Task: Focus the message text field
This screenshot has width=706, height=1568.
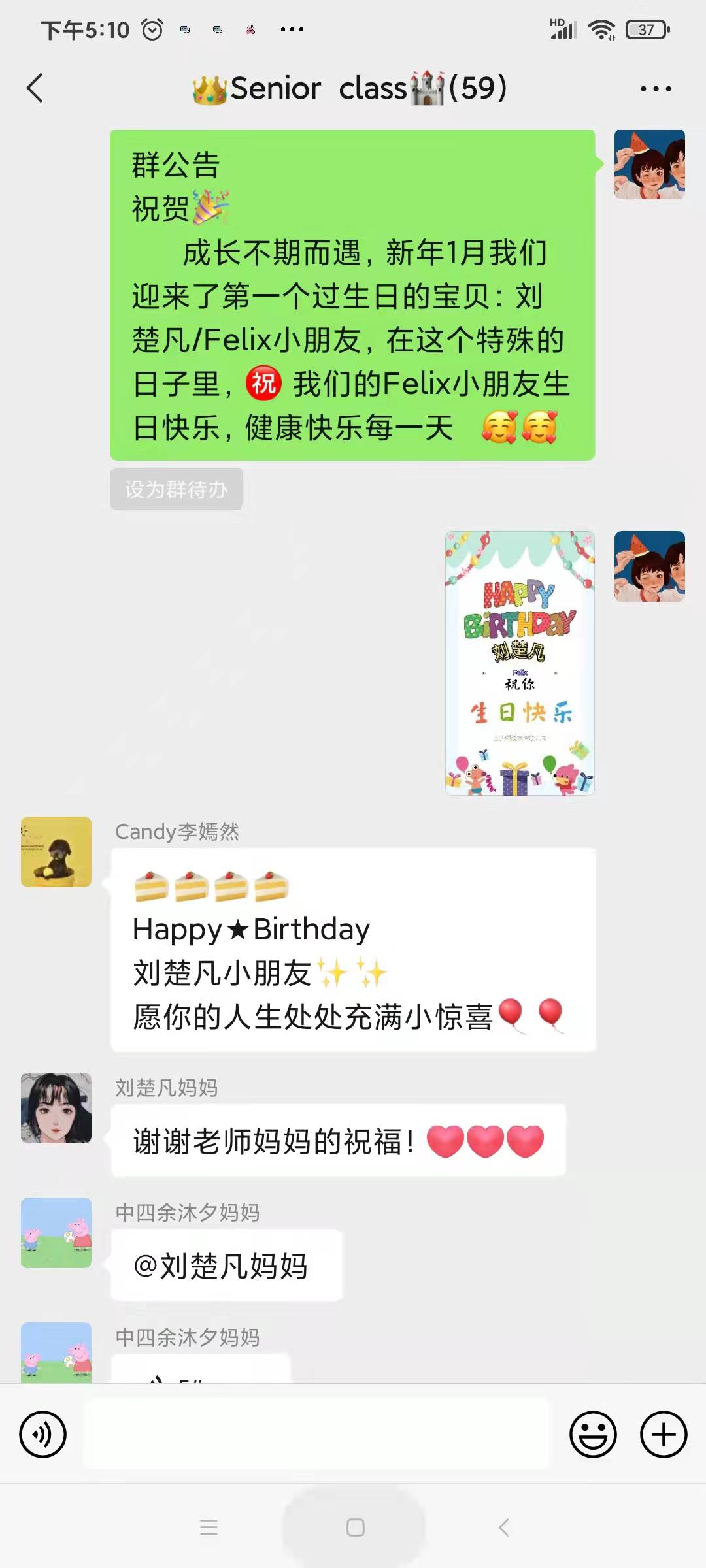Action: [x=317, y=1435]
